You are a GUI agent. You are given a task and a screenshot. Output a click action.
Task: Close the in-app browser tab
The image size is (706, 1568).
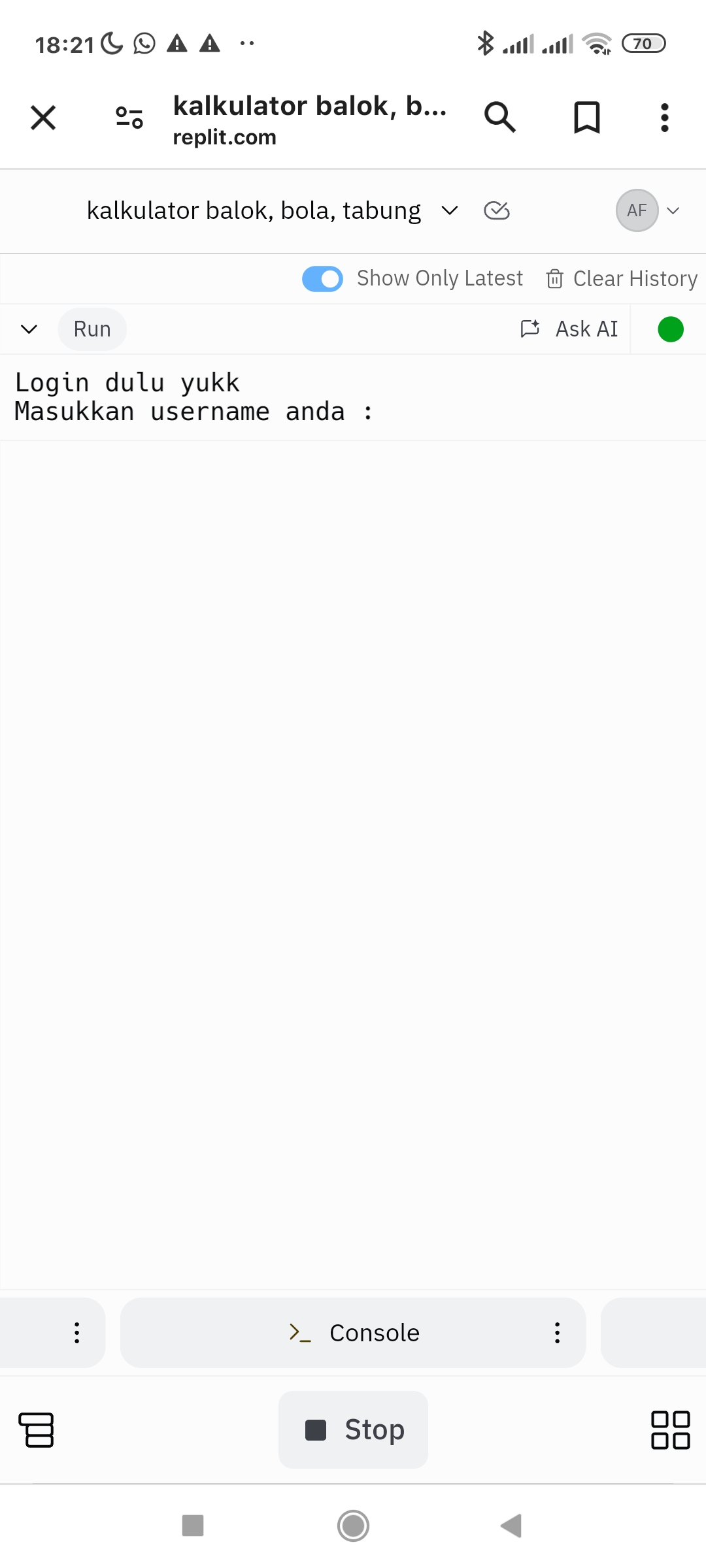pos(43,118)
